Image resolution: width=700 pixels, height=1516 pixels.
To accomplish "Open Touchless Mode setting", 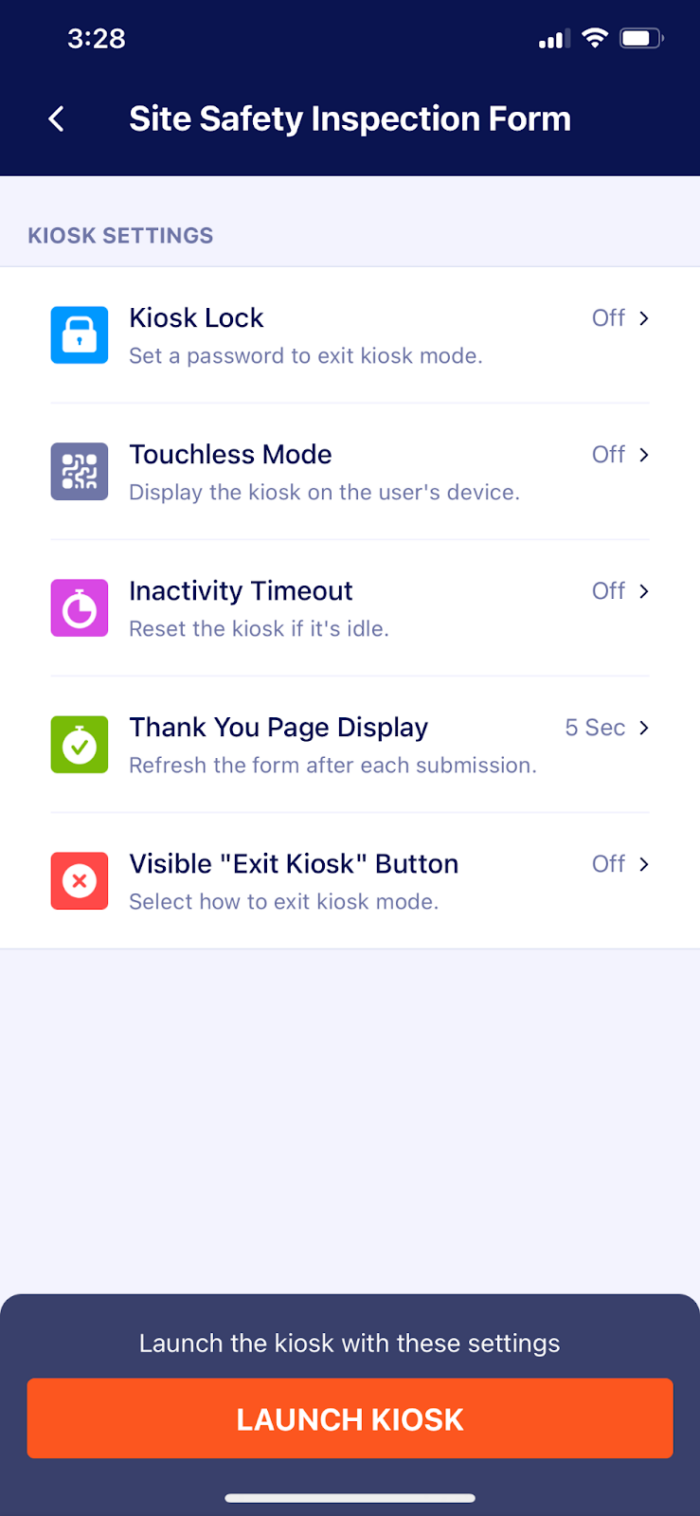I will pyautogui.click(x=350, y=471).
